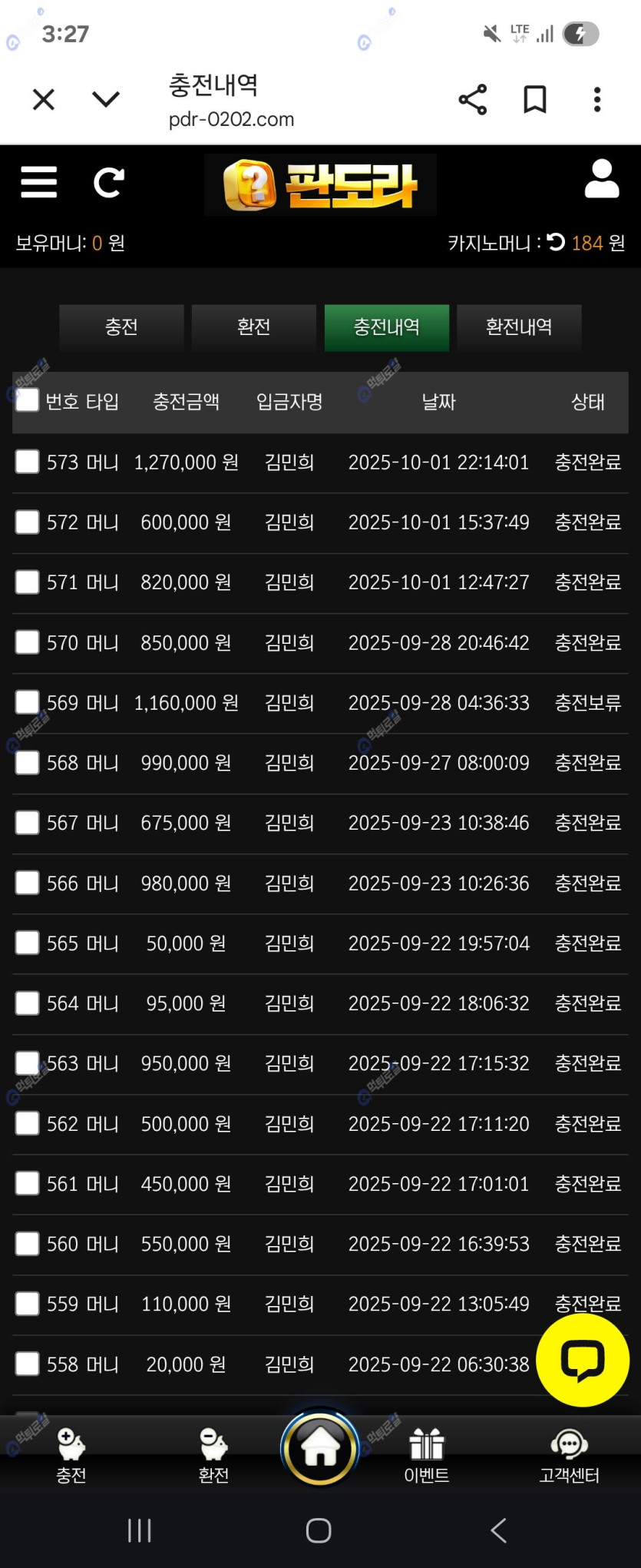Check the select-all box in table header
The height and width of the screenshot is (1568, 641).
point(28,399)
